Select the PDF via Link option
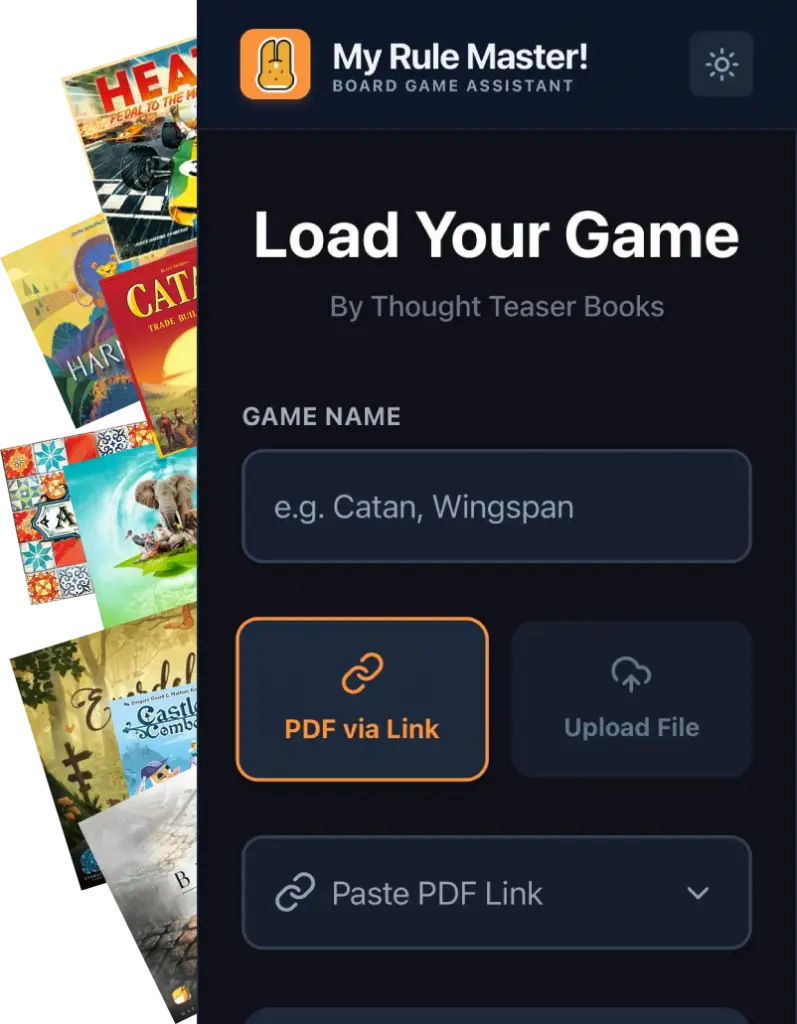 pyautogui.click(x=362, y=699)
